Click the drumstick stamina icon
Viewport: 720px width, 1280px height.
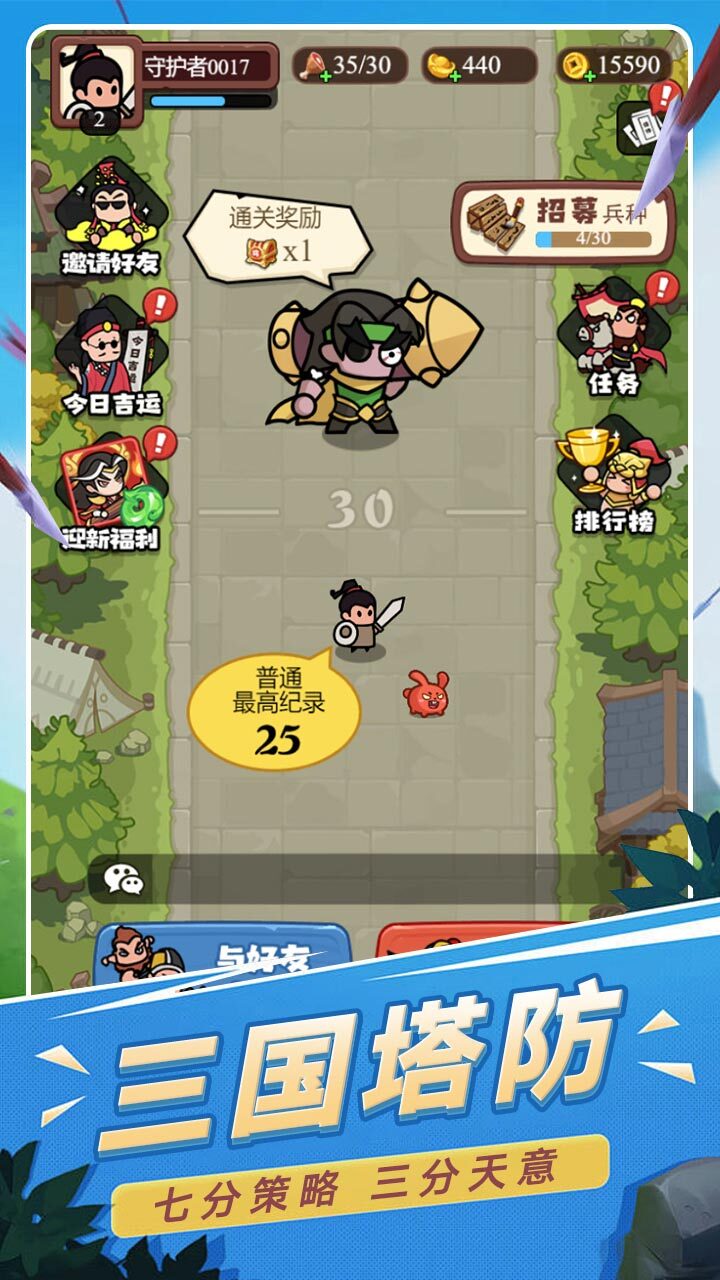click(315, 62)
